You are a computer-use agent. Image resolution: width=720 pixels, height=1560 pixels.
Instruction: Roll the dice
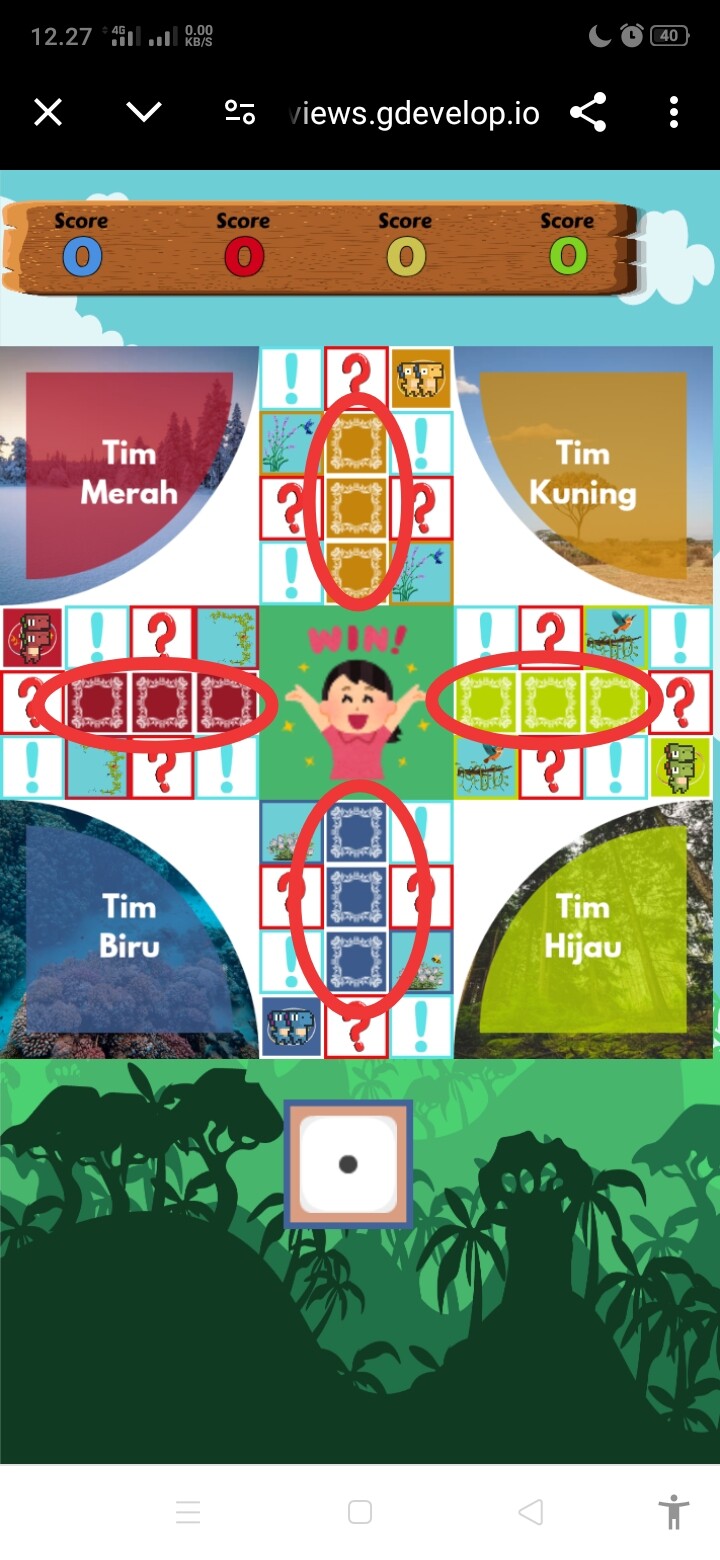click(348, 1164)
